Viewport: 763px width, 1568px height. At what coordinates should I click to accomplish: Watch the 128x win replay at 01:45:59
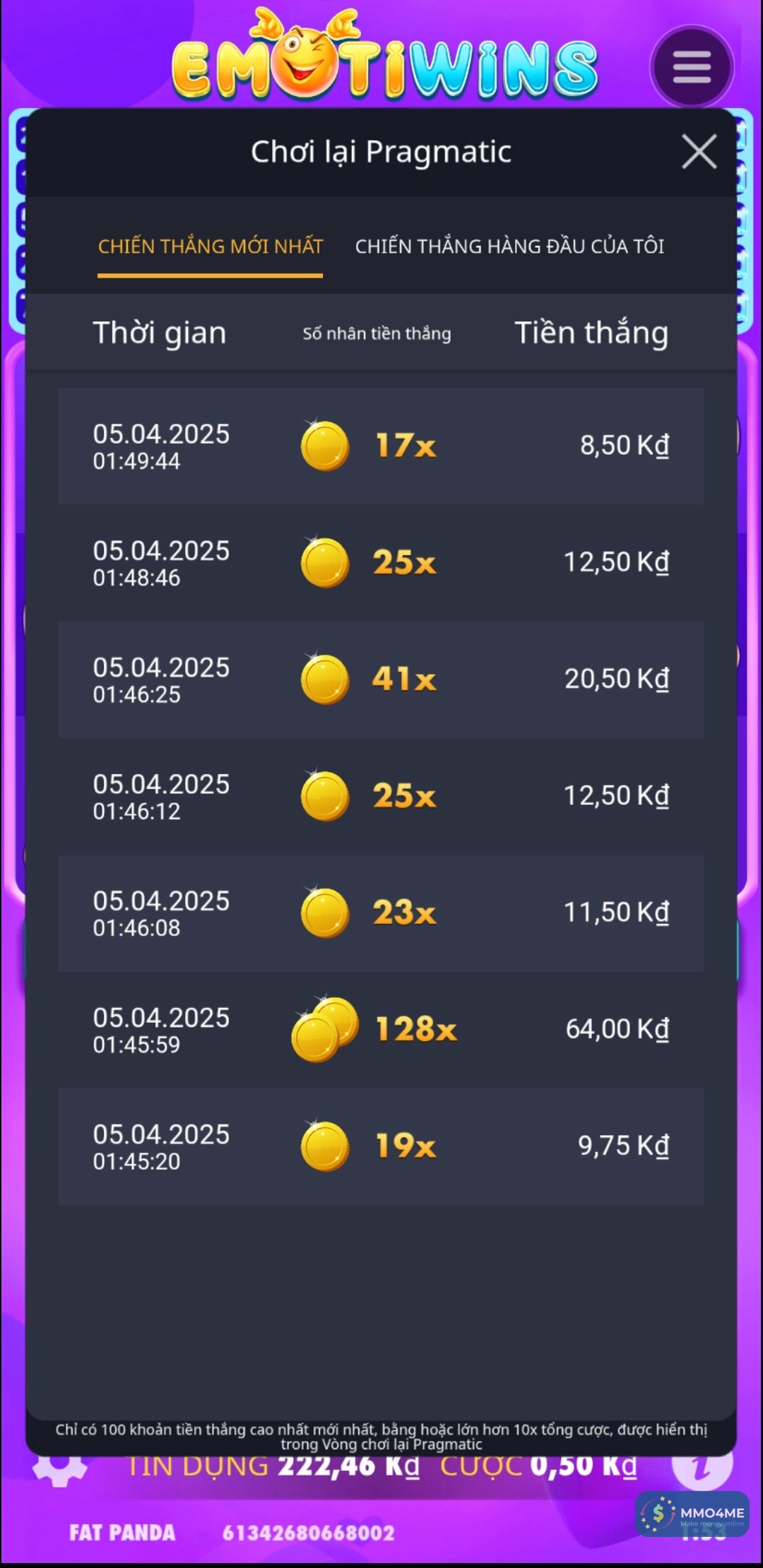click(x=381, y=1029)
